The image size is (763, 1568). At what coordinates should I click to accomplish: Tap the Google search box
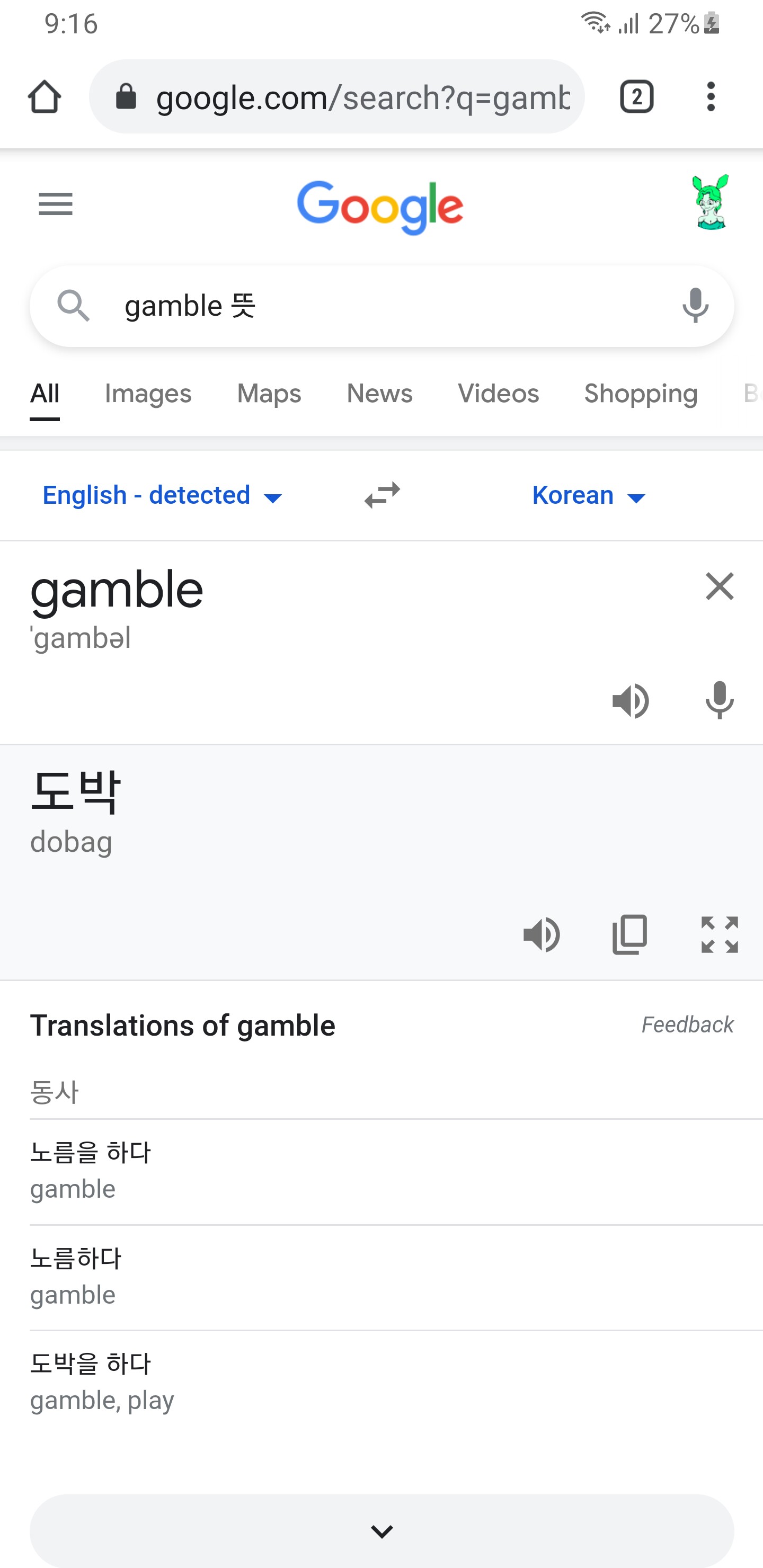[378, 306]
